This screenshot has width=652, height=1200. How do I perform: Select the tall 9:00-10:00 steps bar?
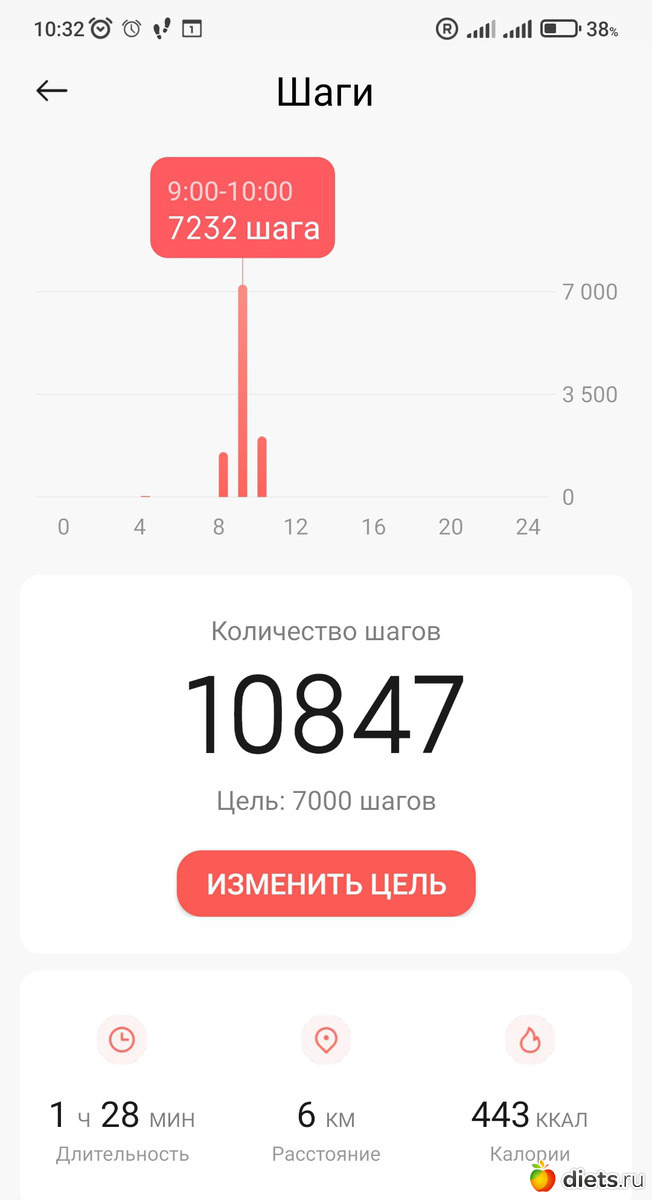[242, 390]
